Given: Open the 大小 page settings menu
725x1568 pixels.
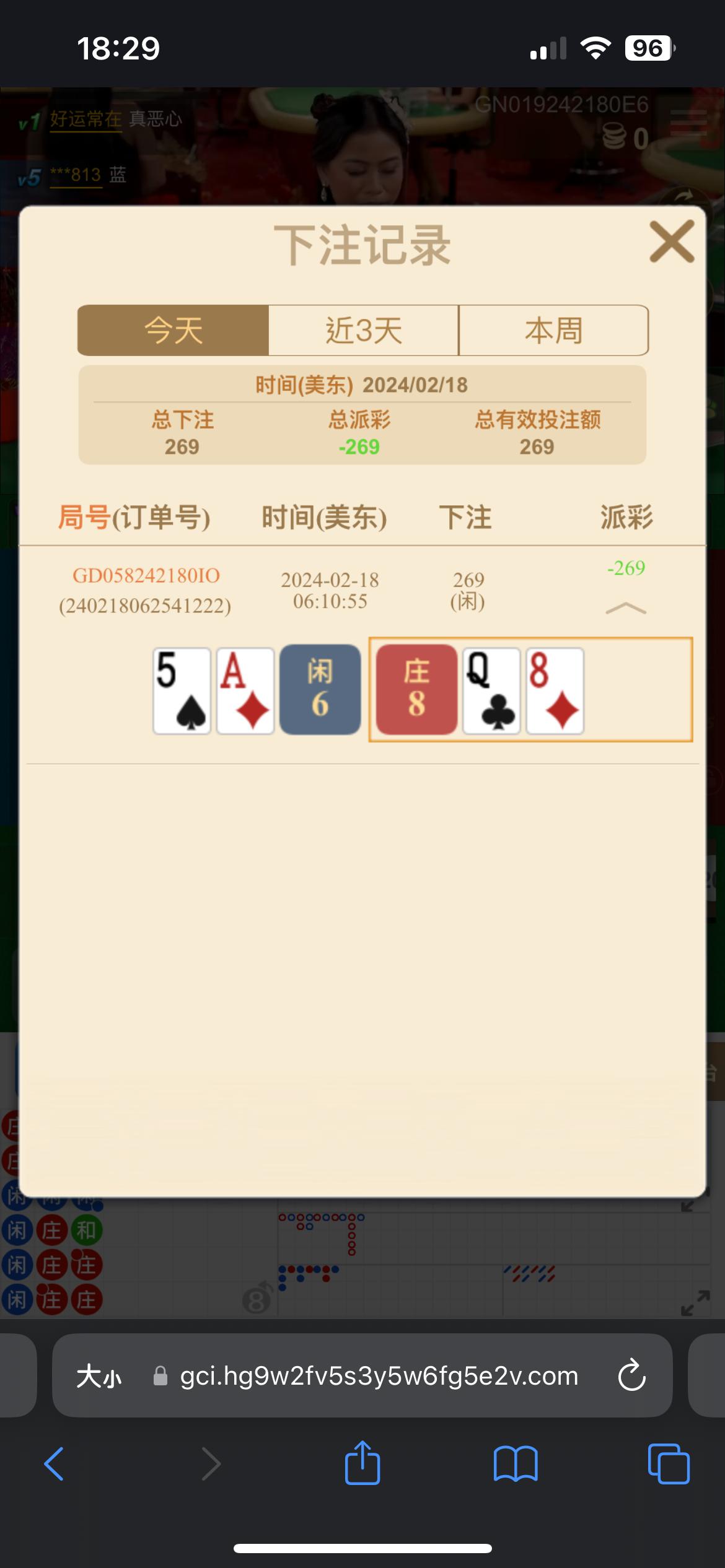Looking at the screenshot, I should 99,1376.
